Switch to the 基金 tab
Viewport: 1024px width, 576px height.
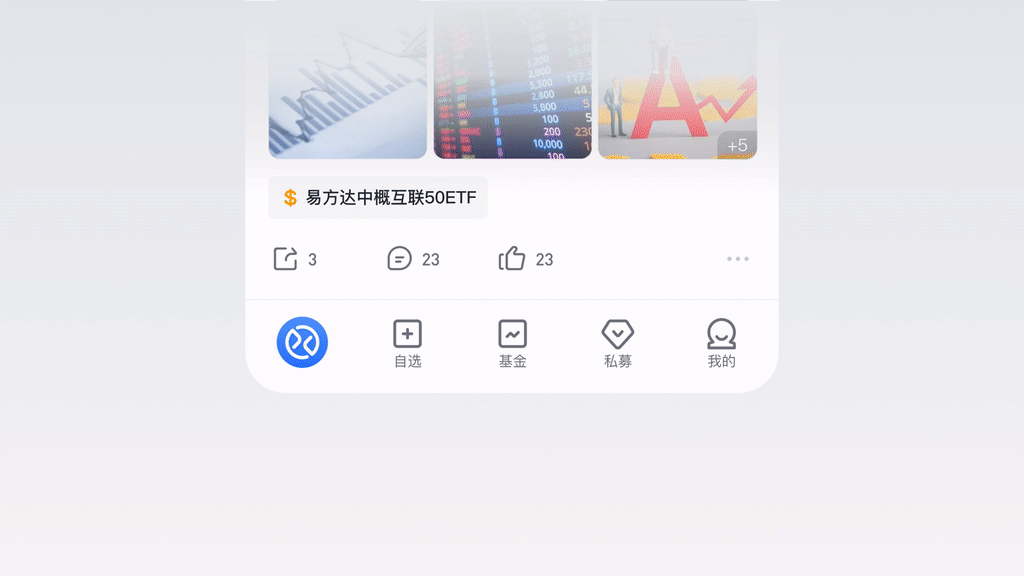pos(513,344)
